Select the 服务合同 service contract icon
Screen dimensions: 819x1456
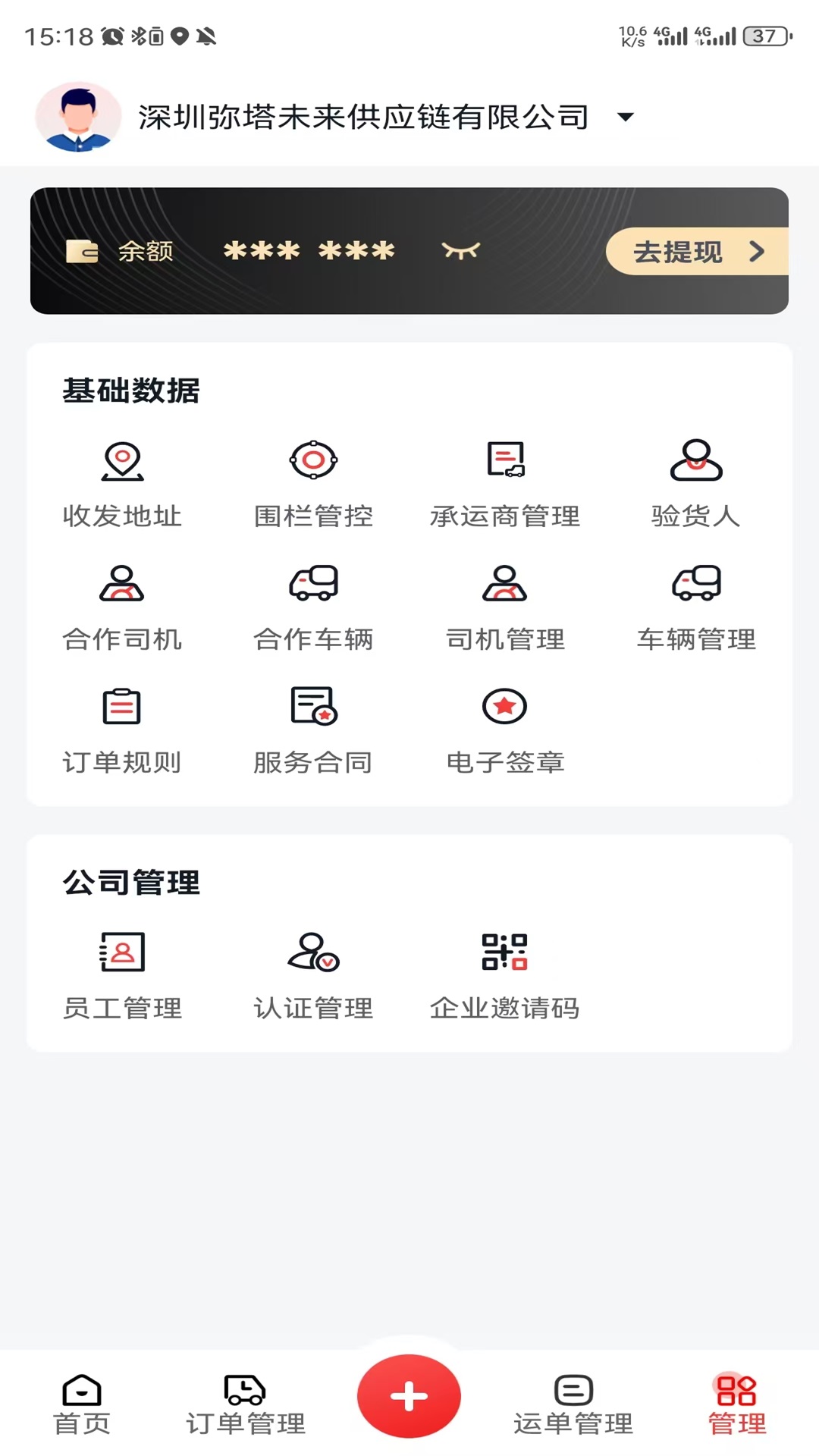pyautogui.click(x=313, y=724)
